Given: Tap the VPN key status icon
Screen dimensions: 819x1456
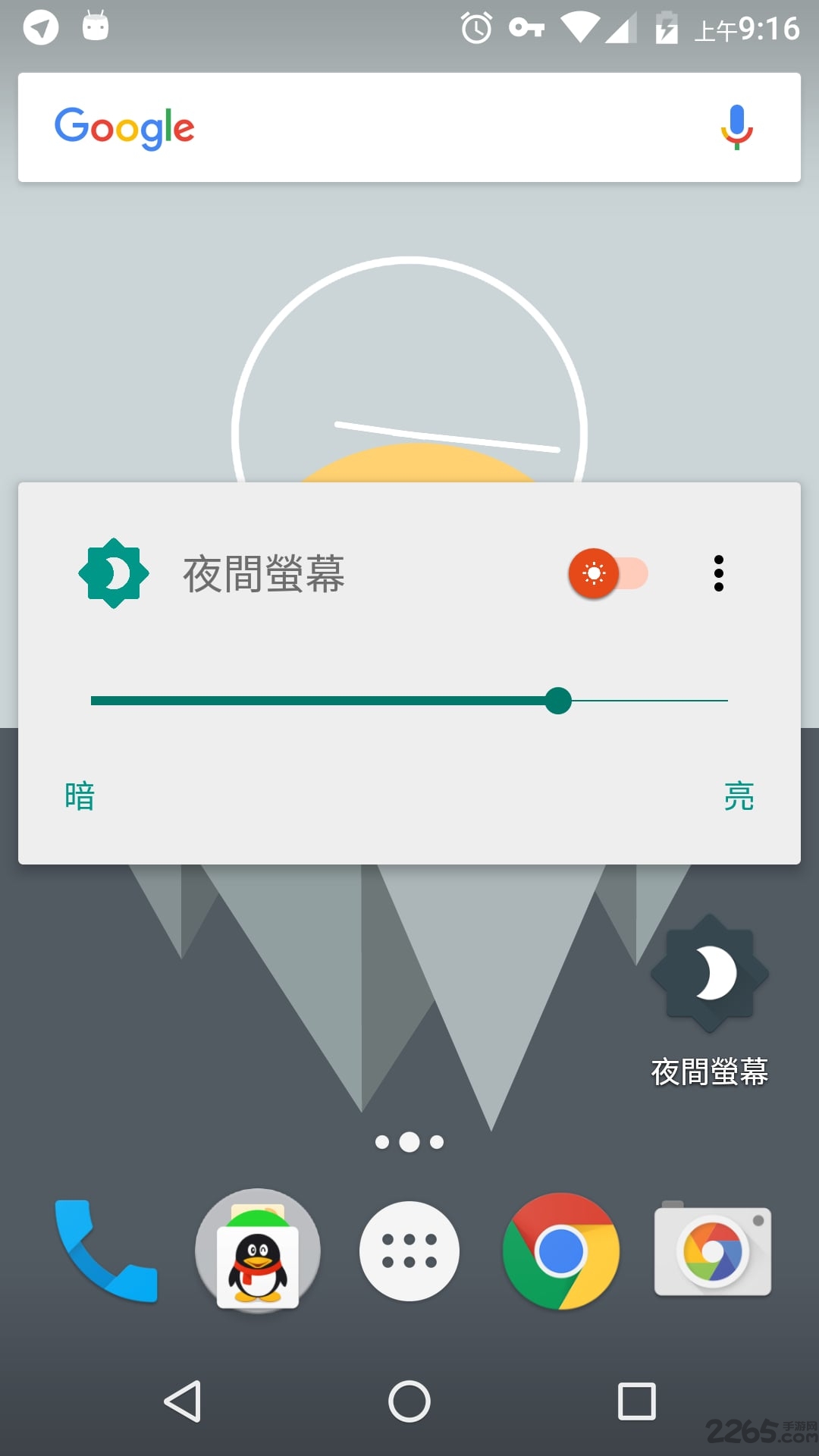Looking at the screenshot, I should [528, 25].
